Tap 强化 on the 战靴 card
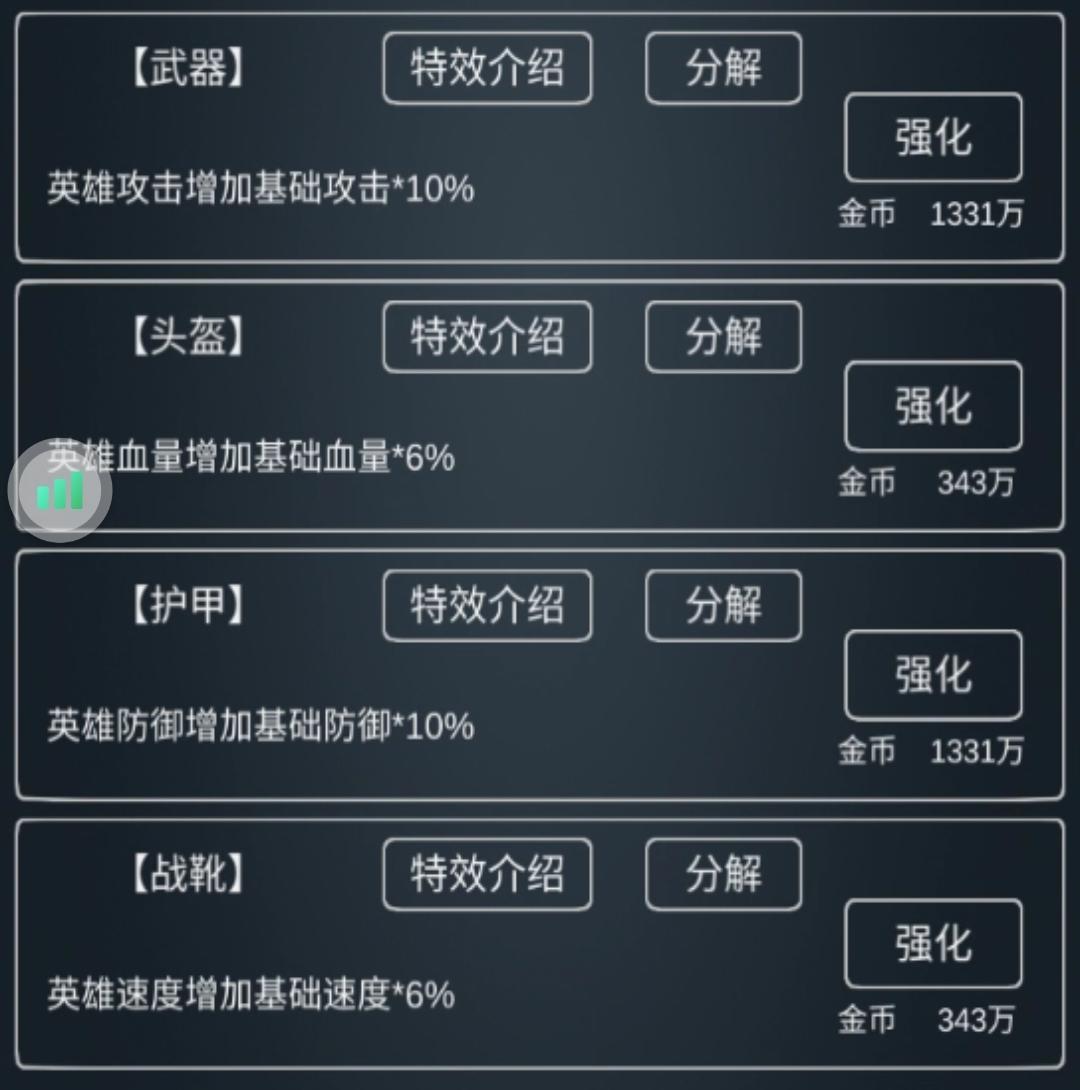 [x=933, y=944]
